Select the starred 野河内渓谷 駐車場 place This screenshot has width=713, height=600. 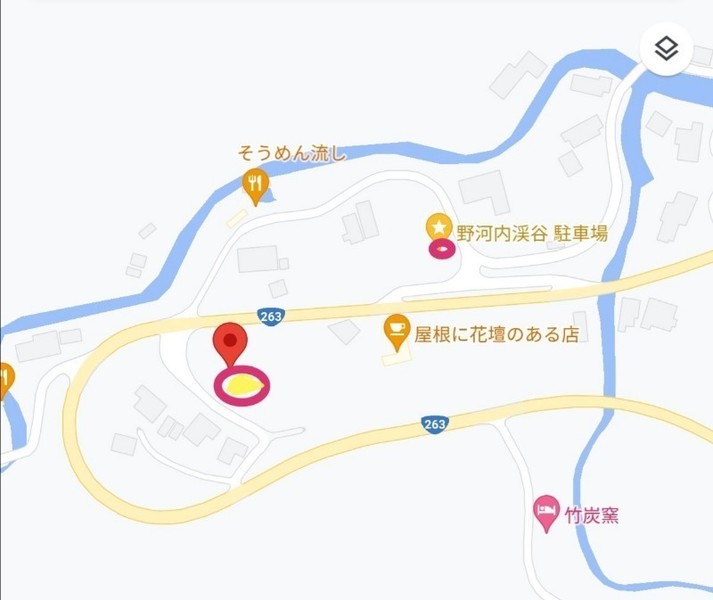pos(438,227)
